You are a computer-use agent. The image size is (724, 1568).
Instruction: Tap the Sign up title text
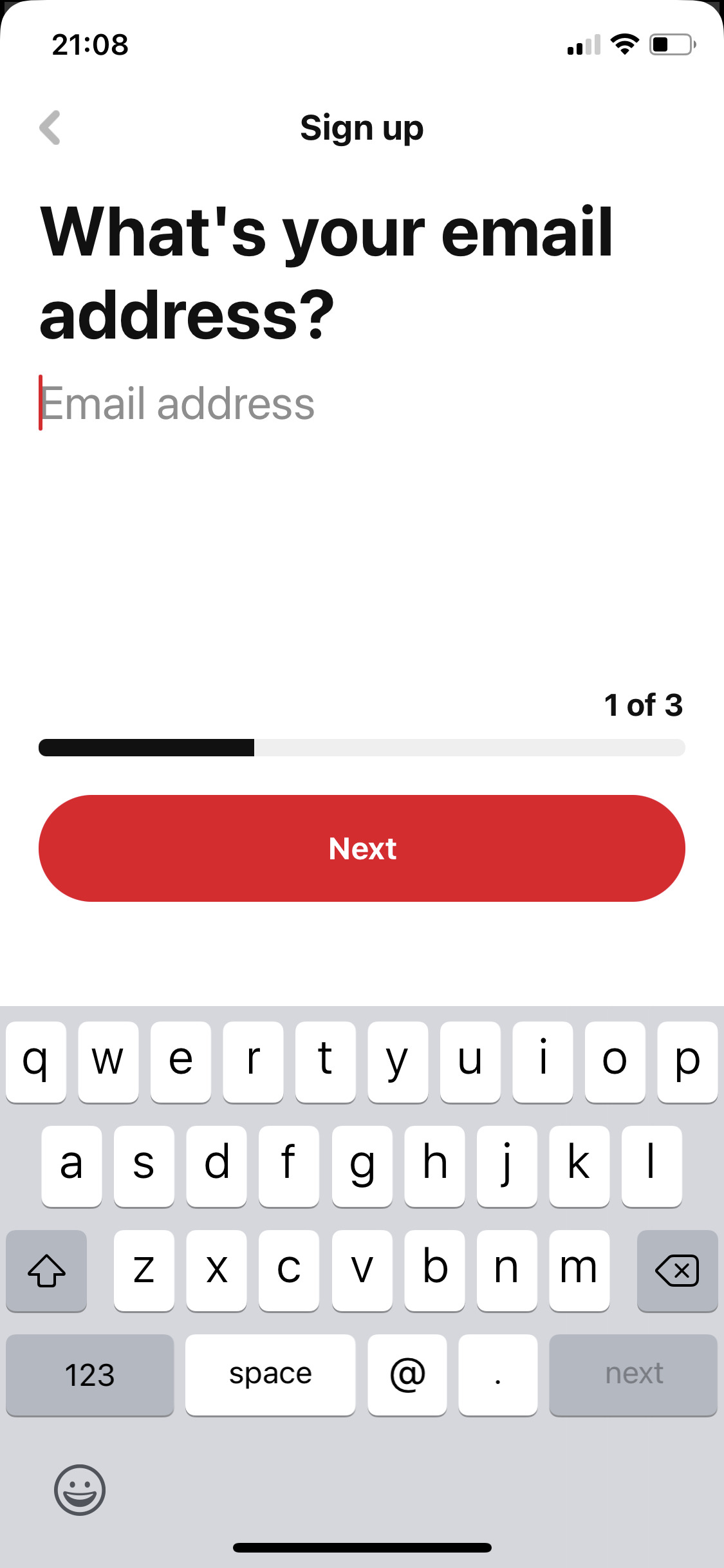coord(362,127)
